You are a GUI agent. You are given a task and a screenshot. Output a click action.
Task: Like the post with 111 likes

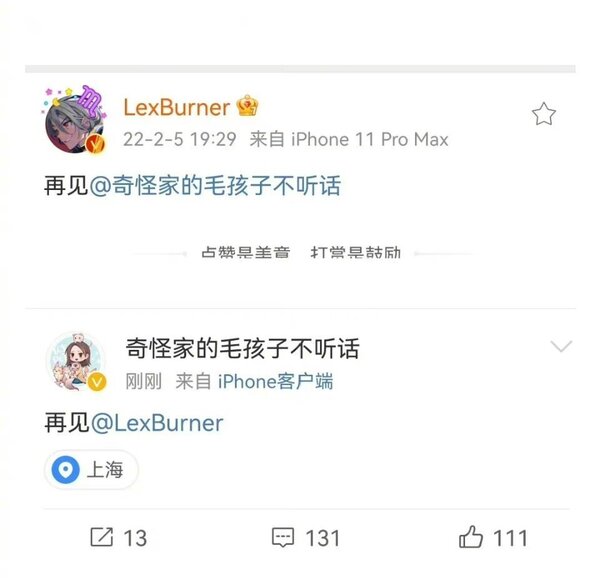click(x=493, y=538)
